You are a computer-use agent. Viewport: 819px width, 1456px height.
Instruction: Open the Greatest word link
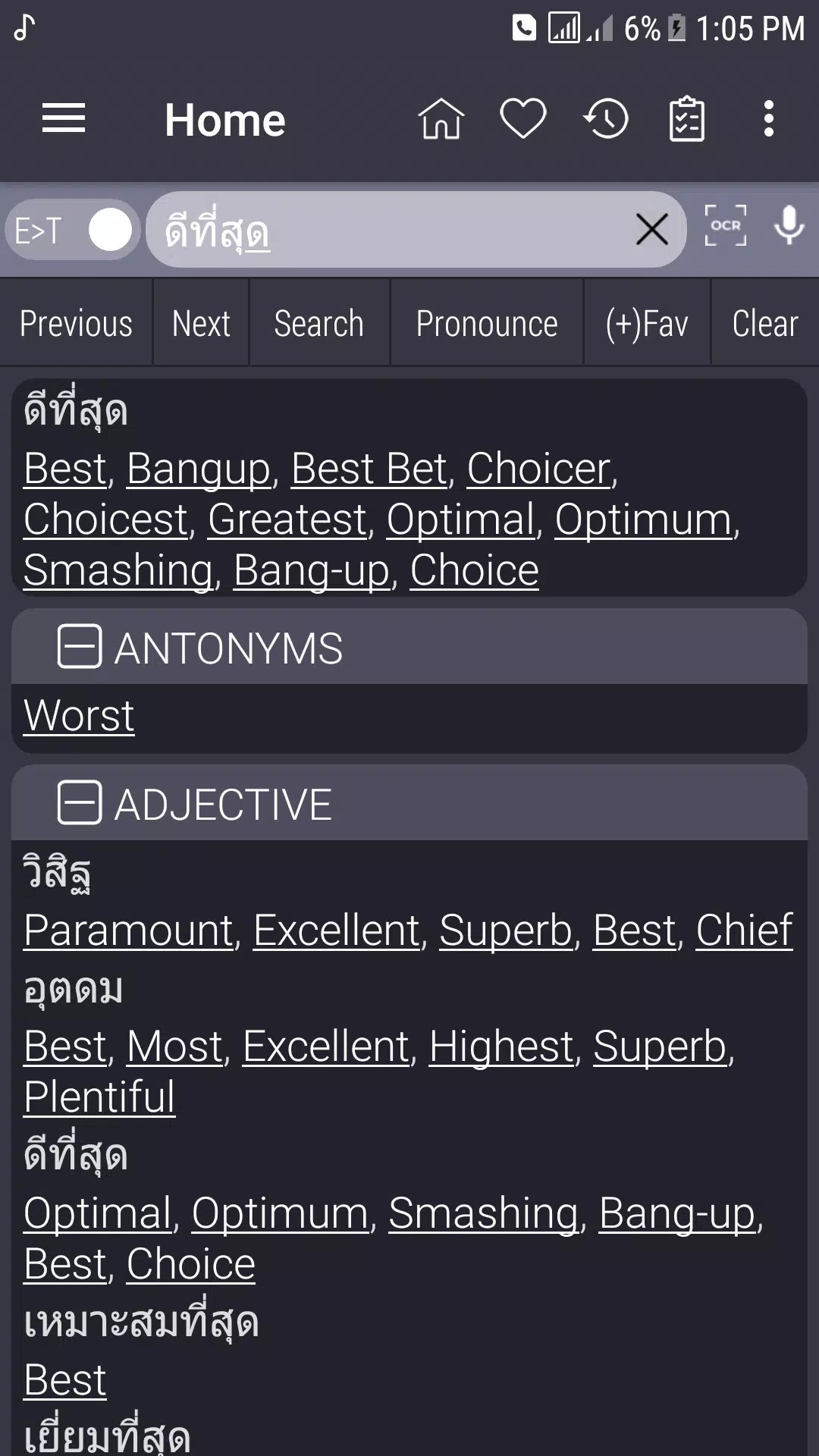(x=287, y=519)
